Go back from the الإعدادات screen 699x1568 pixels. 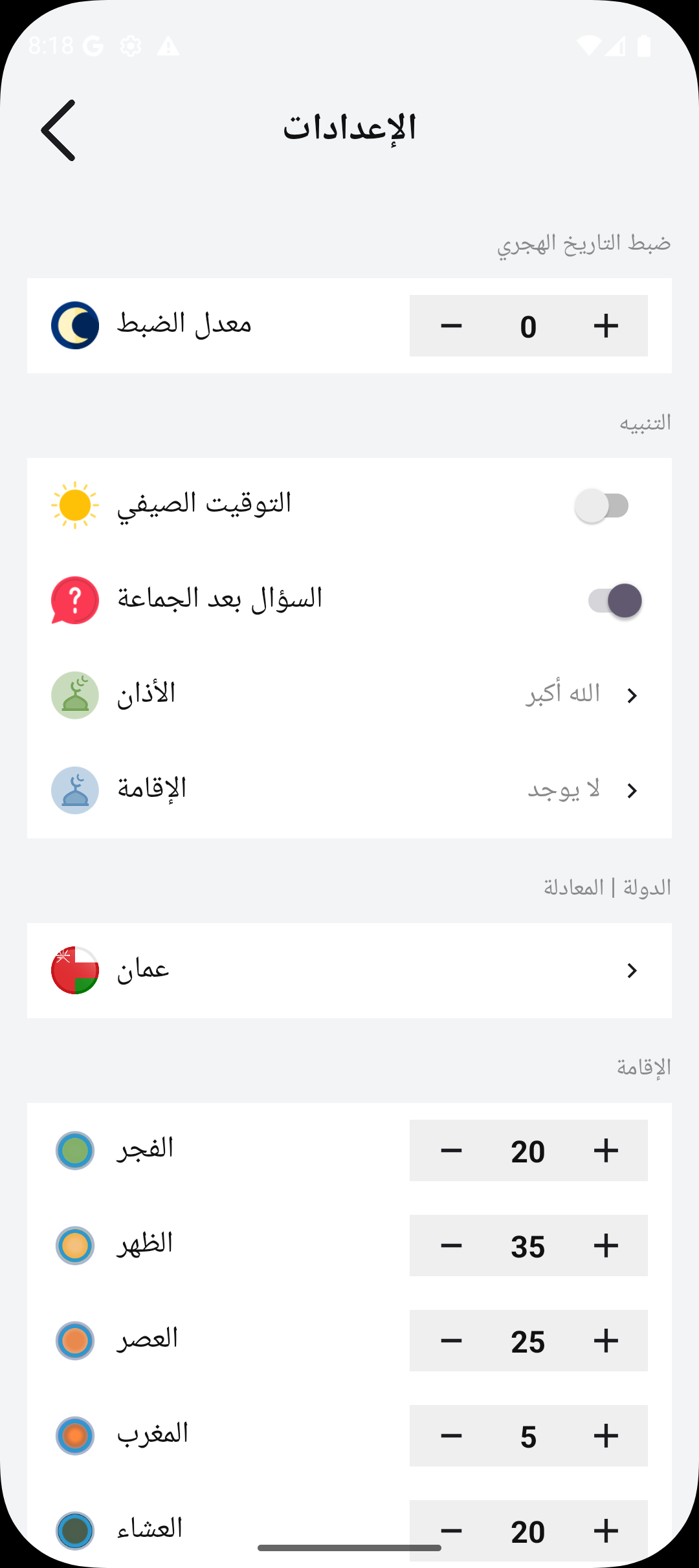tap(59, 130)
